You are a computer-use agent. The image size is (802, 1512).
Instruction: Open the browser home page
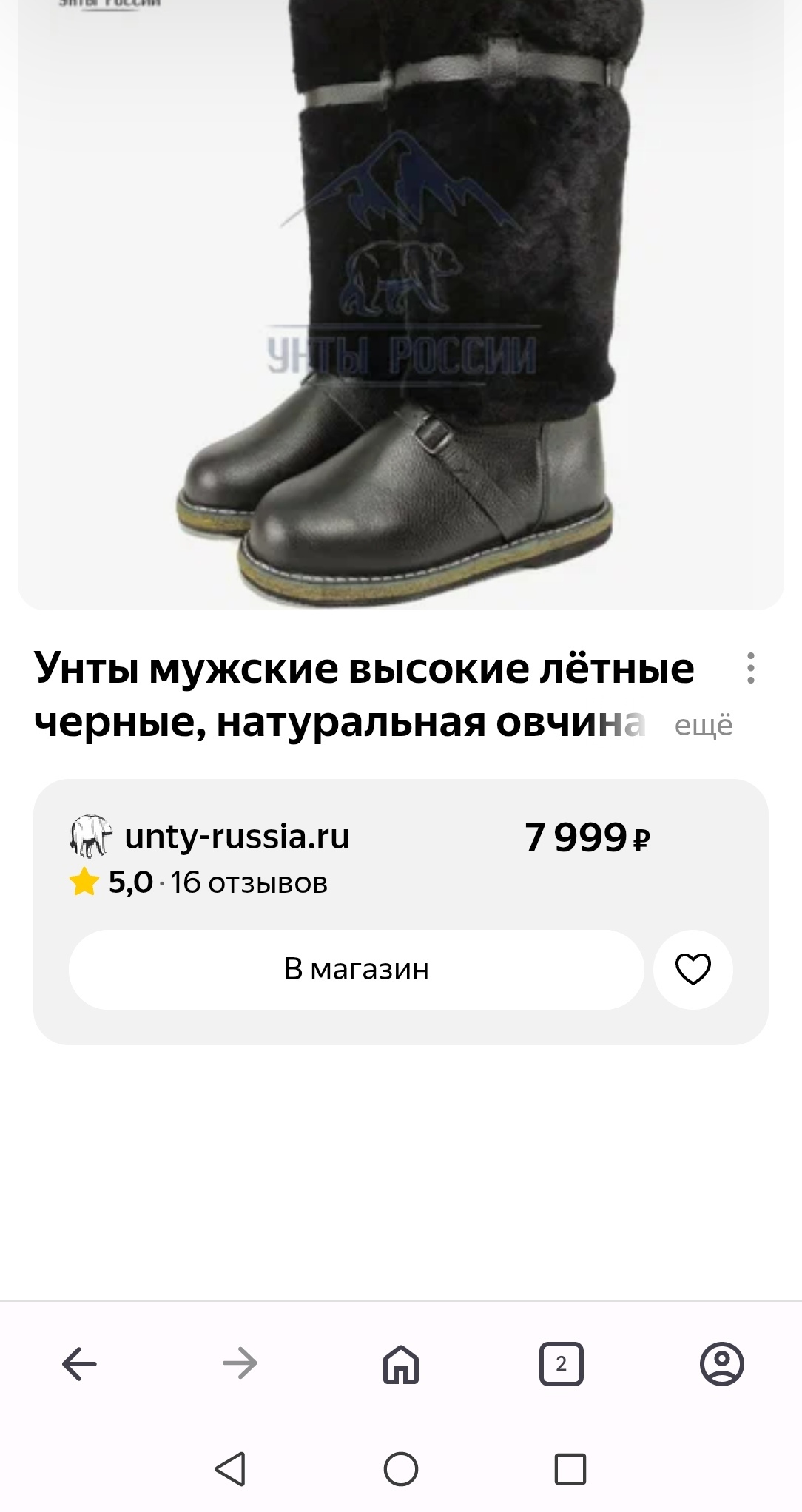point(400,1363)
